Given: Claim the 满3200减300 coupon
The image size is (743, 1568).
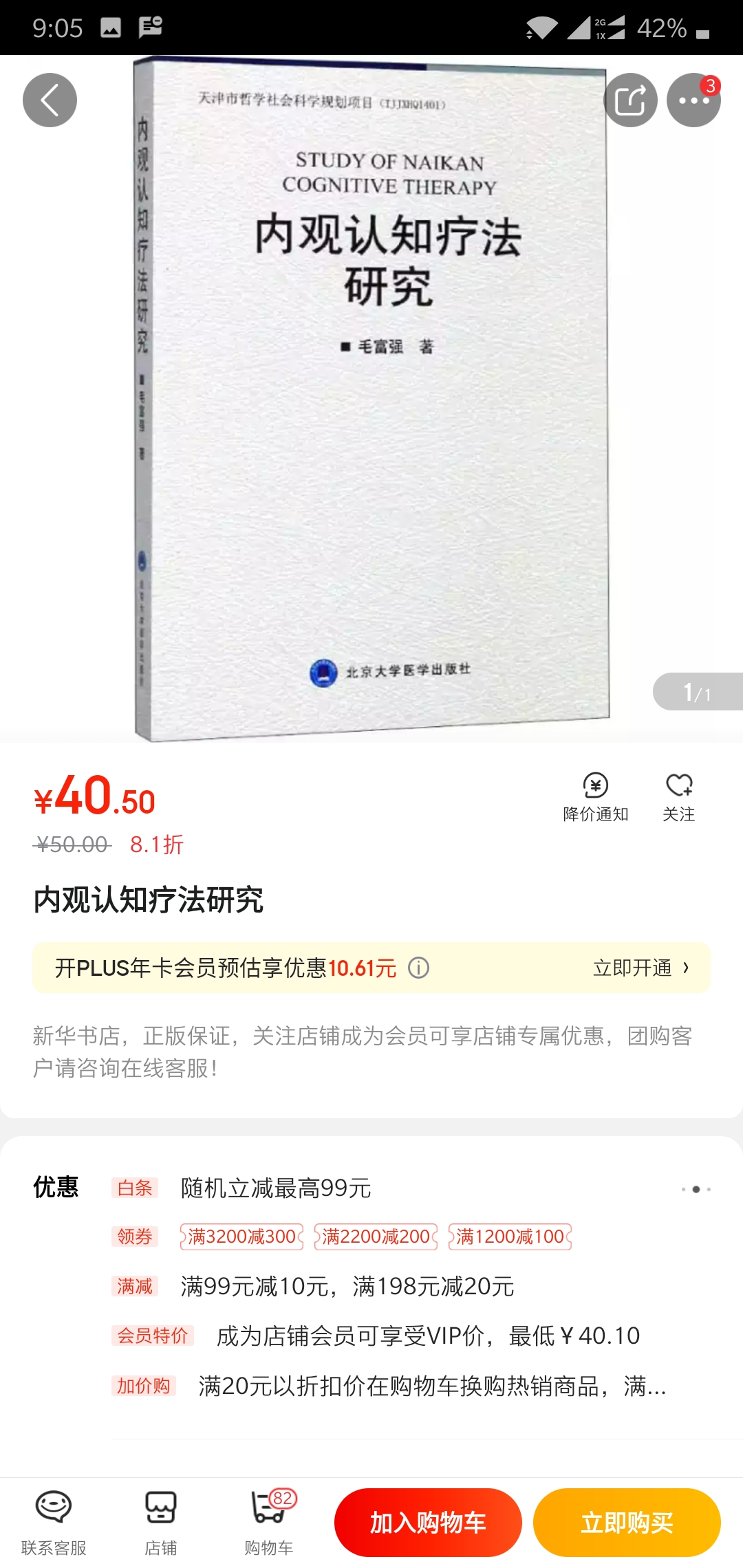Looking at the screenshot, I should click(241, 1237).
